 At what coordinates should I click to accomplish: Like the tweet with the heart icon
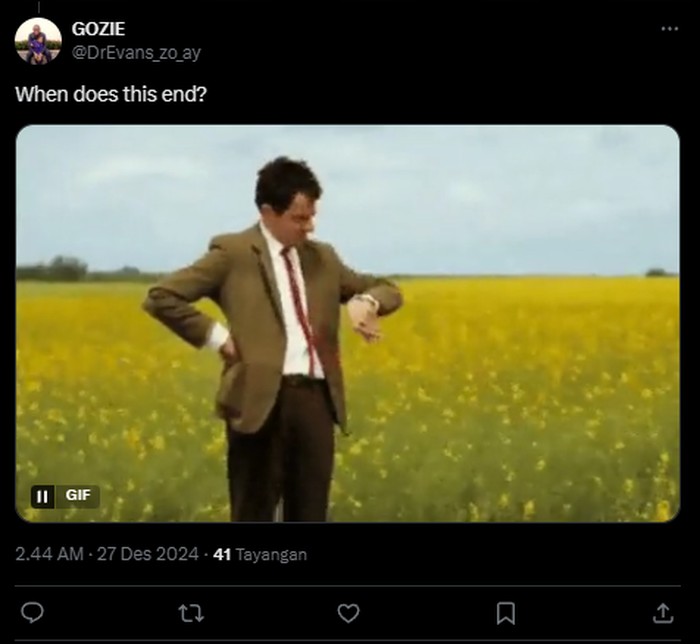coord(348,612)
